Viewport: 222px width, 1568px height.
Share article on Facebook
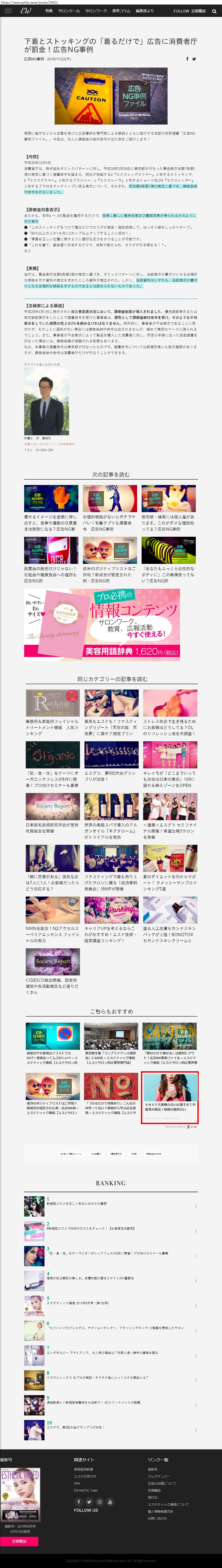point(187,59)
